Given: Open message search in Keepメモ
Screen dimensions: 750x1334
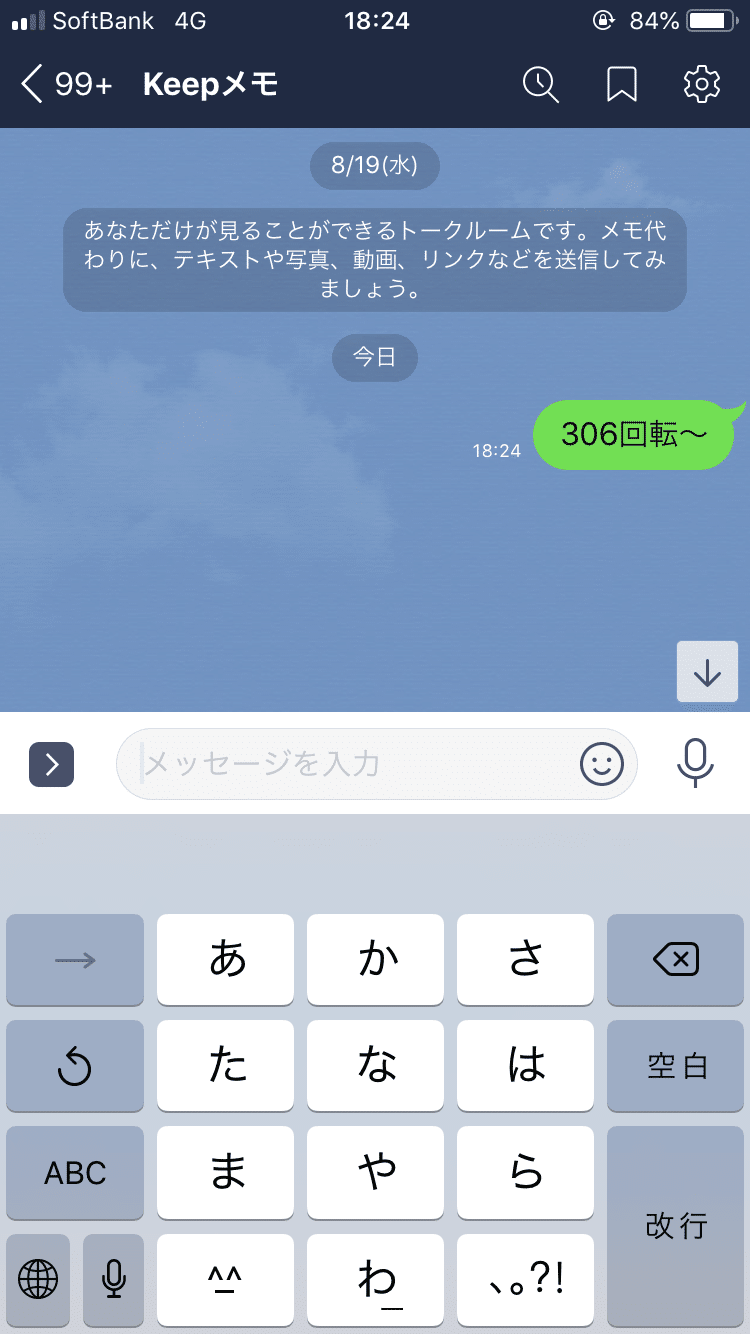Looking at the screenshot, I should pyautogui.click(x=540, y=85).
